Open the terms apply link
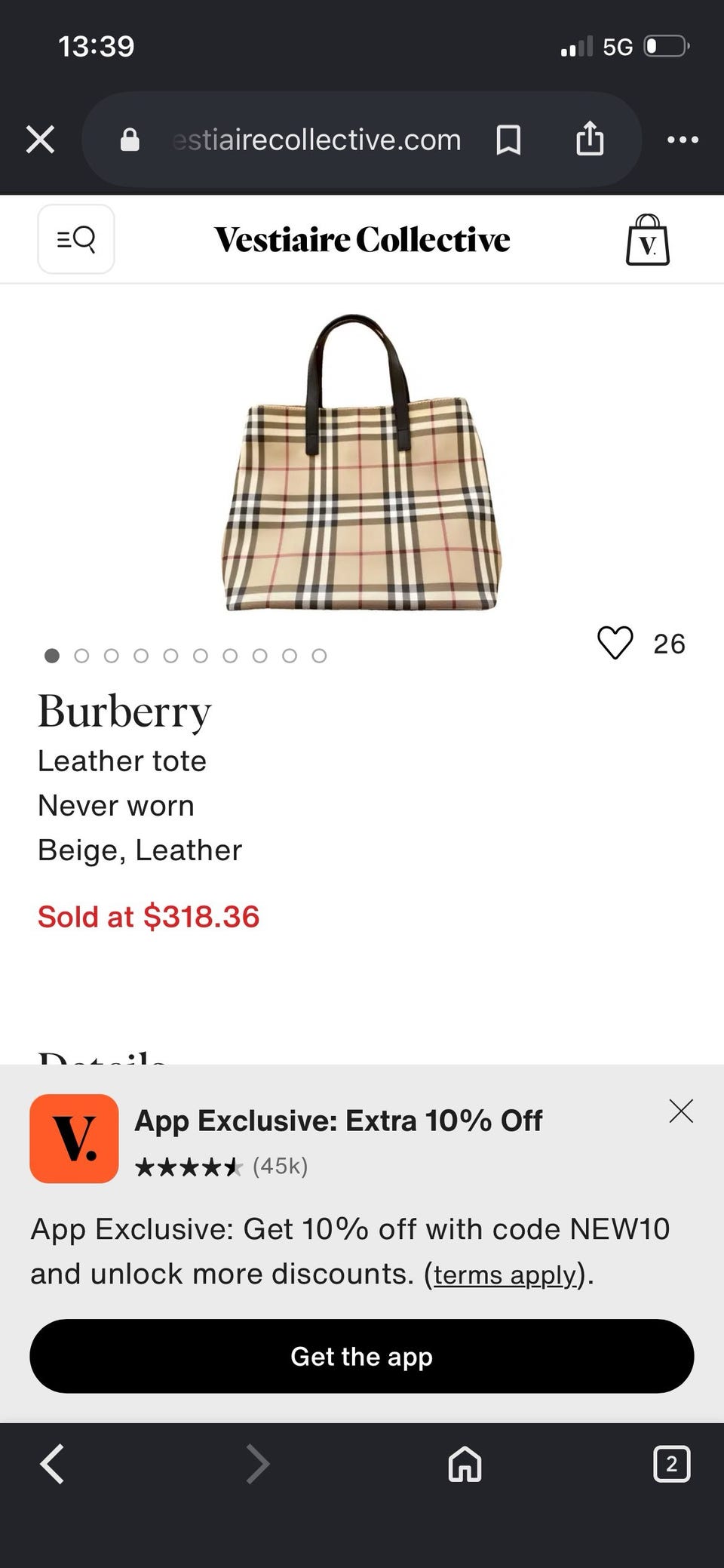The width and height of the screenshot is (724, 1568). click(505, 1274)
